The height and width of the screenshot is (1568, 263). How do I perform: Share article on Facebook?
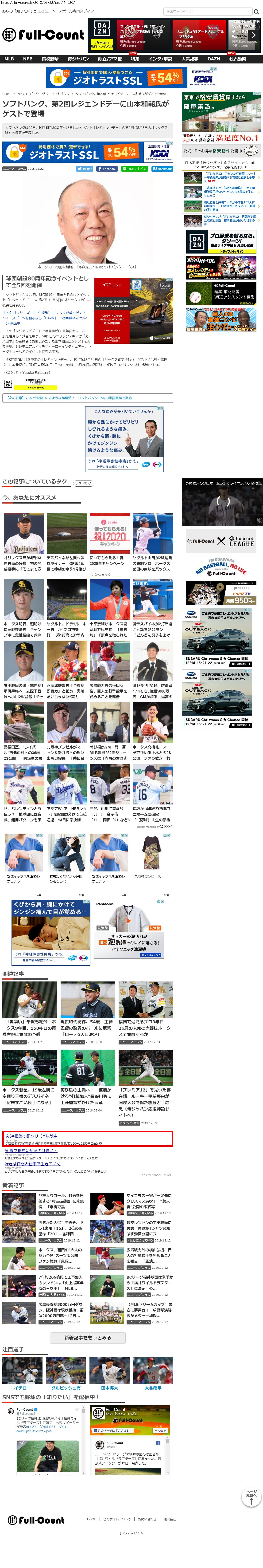click(x=107, y=169)
